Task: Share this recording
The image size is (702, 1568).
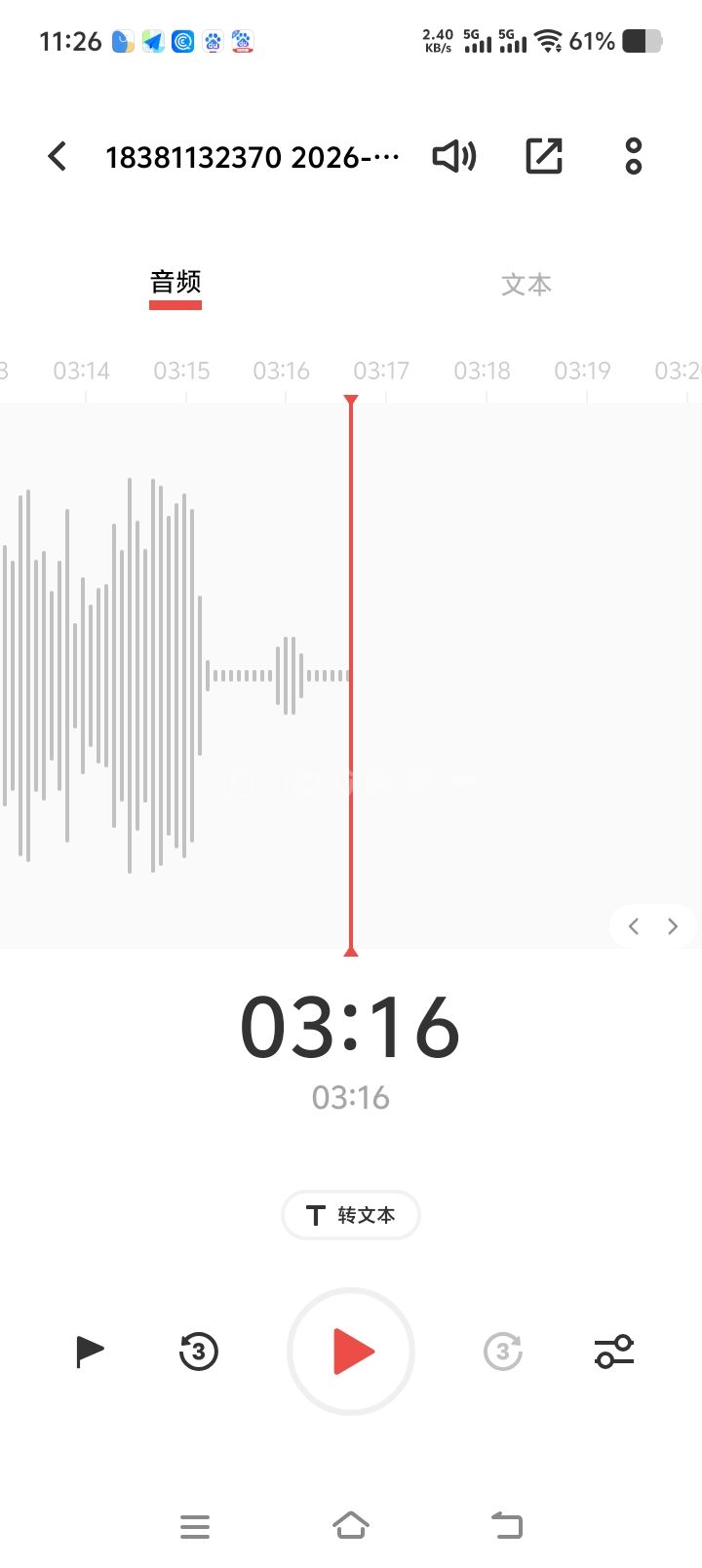Action: (544, 156)
